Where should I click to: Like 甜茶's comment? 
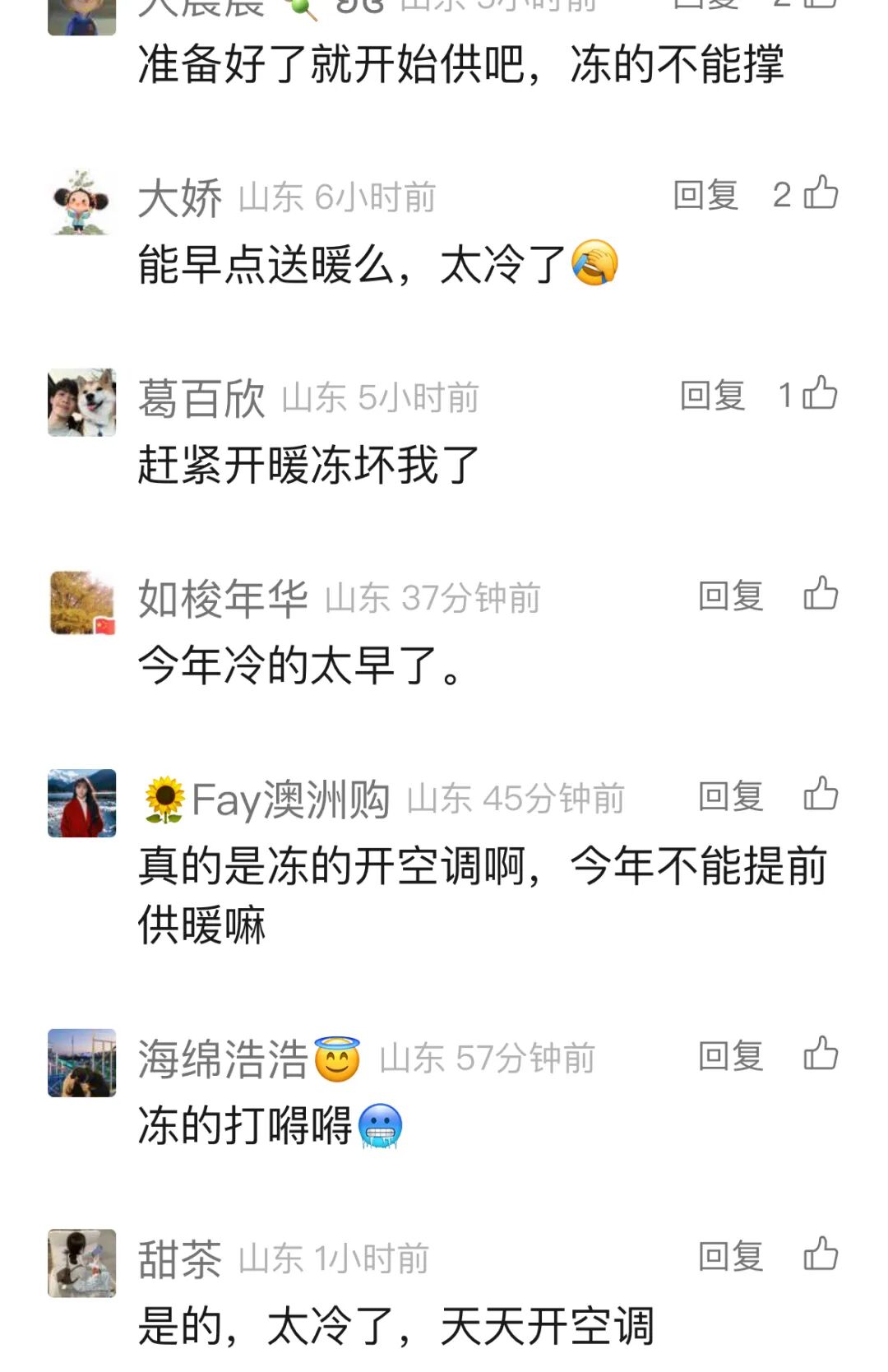click(821, 1255)
